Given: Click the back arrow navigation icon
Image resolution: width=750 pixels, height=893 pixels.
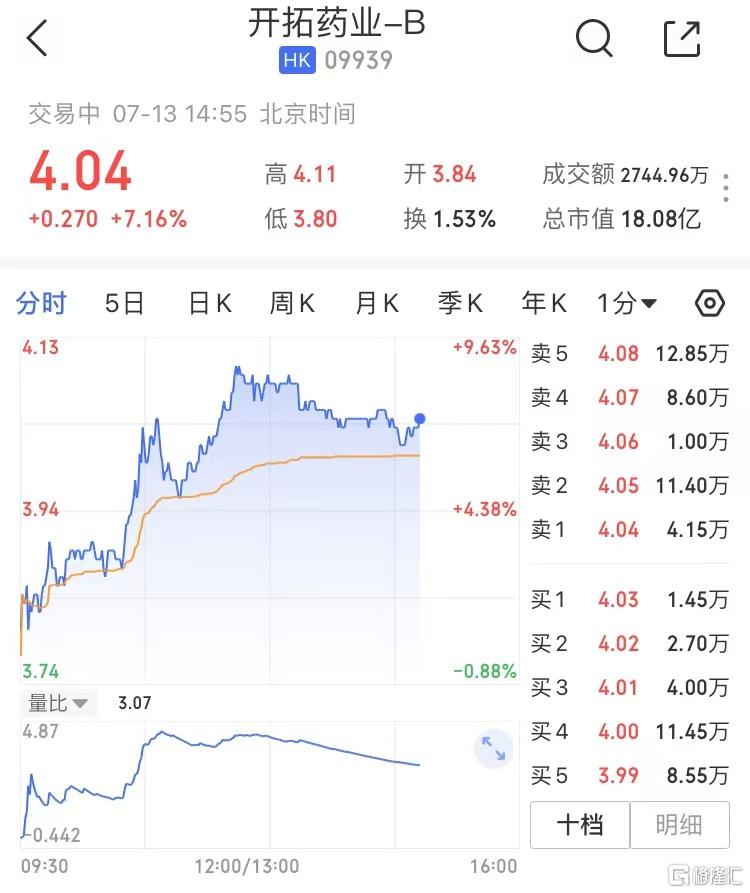Looking at the screenshot, I should click(x=38, y=38).
